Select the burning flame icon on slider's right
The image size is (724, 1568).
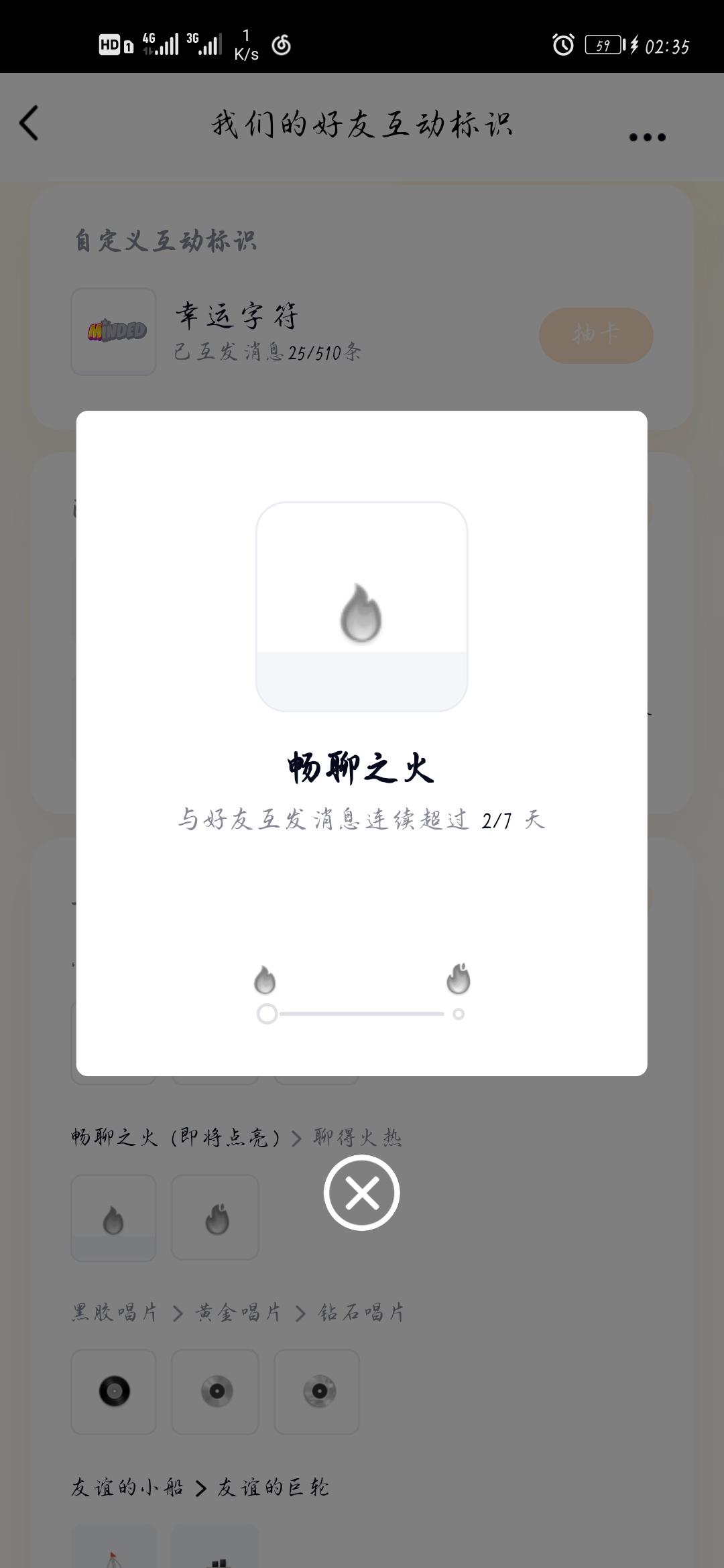click(x=459, y=978)
